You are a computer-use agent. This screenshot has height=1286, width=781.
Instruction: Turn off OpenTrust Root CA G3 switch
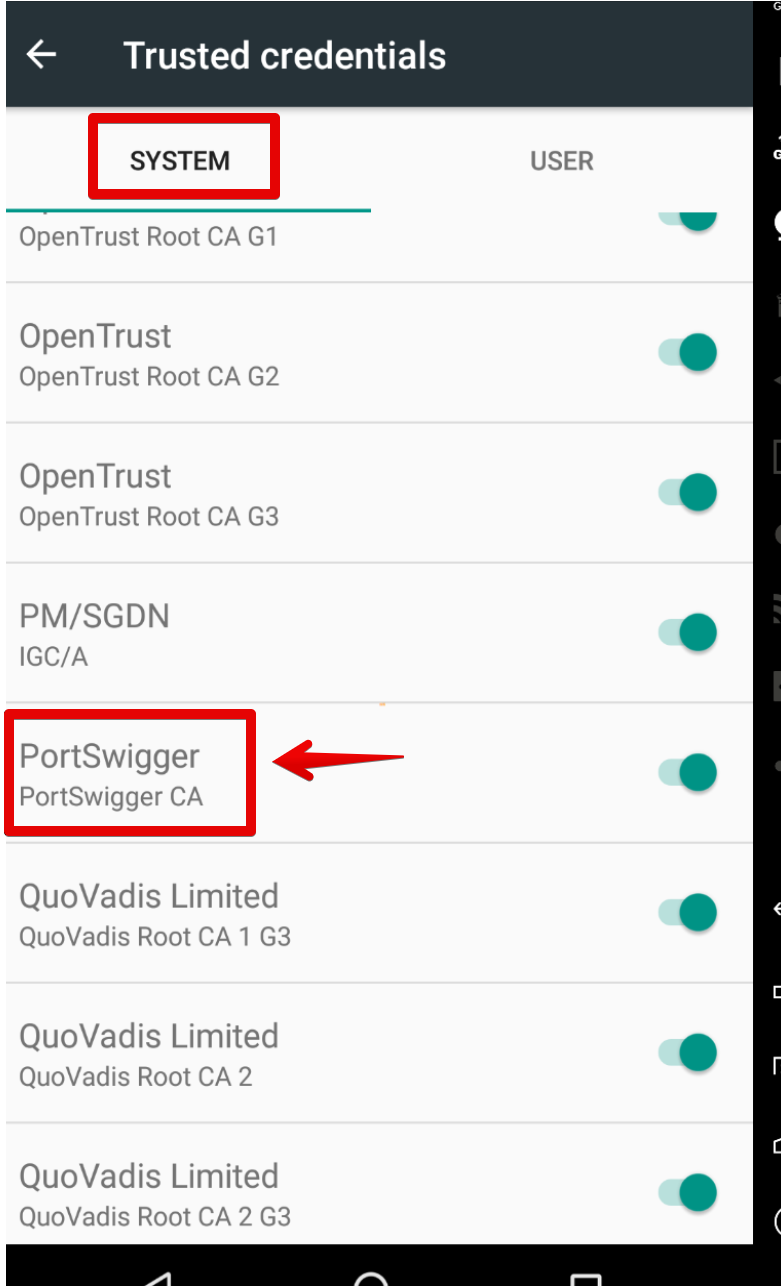point(687,492)
